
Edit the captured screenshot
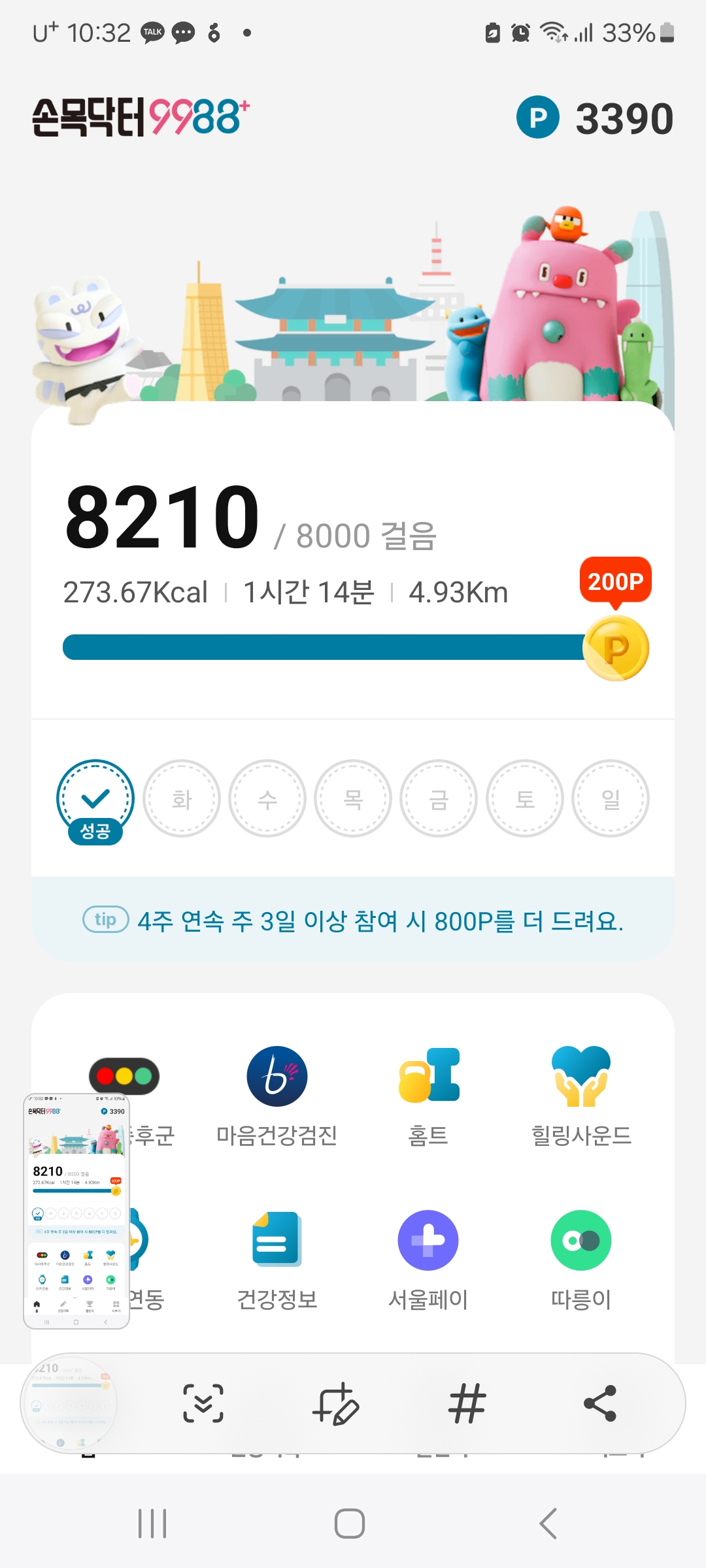(335, 1403)
